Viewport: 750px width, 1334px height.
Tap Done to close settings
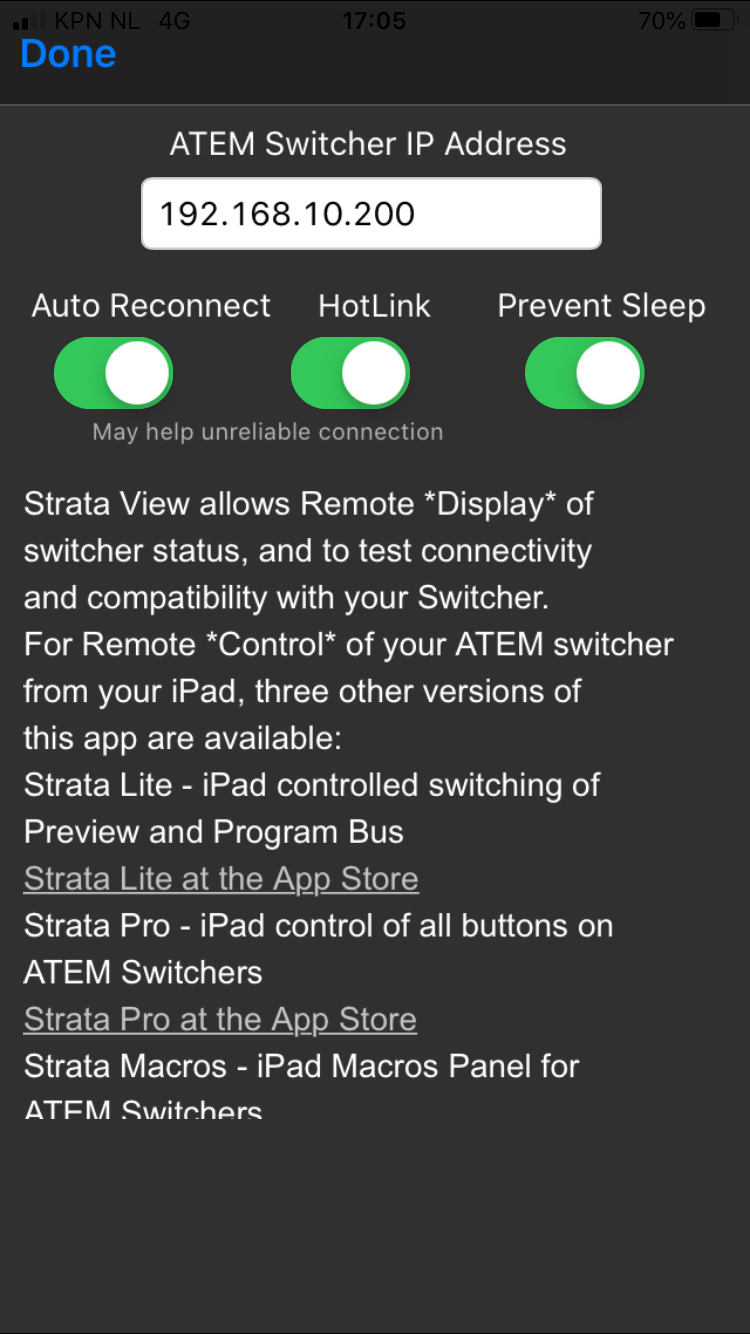[68, 54]
